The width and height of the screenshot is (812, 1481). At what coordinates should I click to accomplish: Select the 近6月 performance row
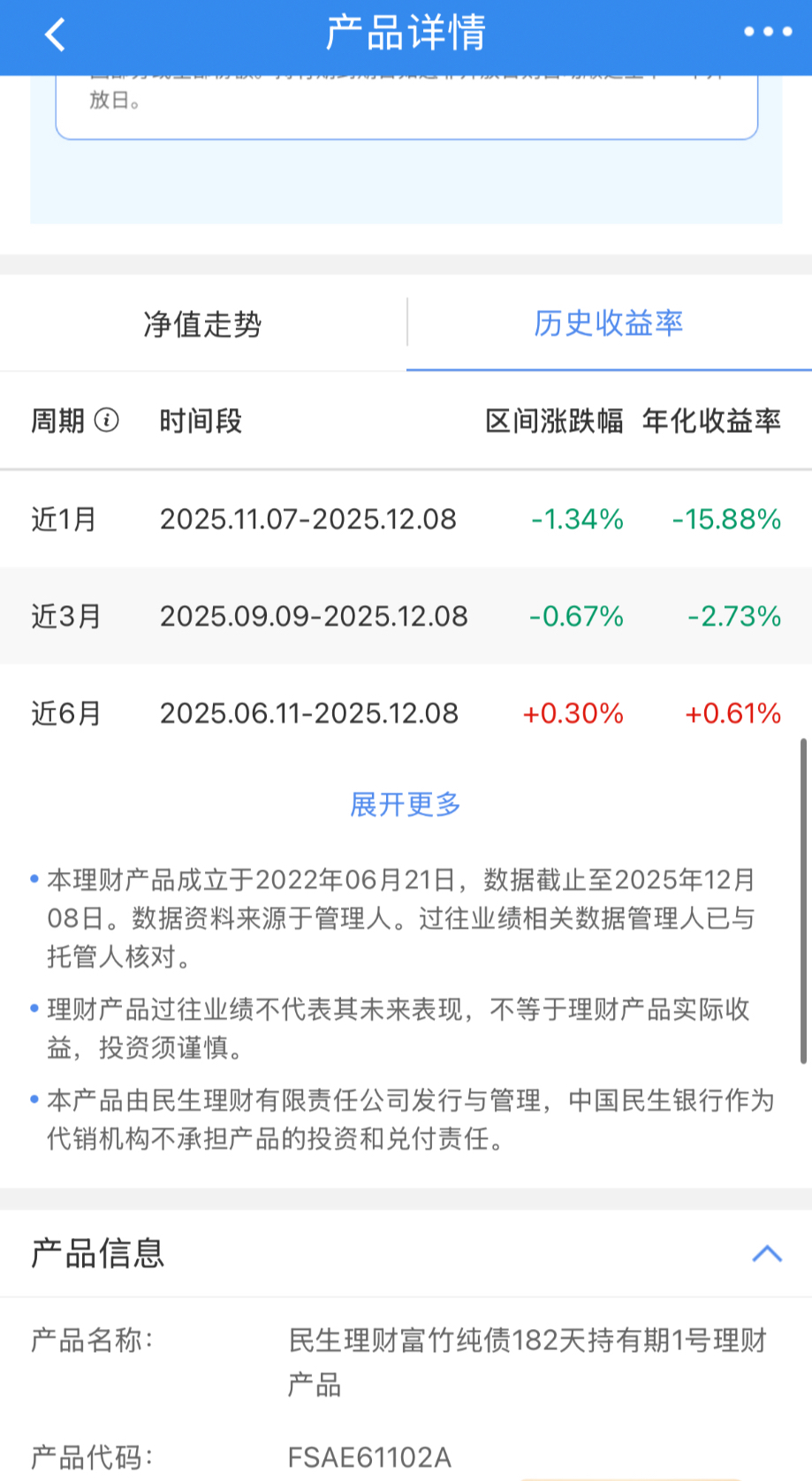(406, 713)
